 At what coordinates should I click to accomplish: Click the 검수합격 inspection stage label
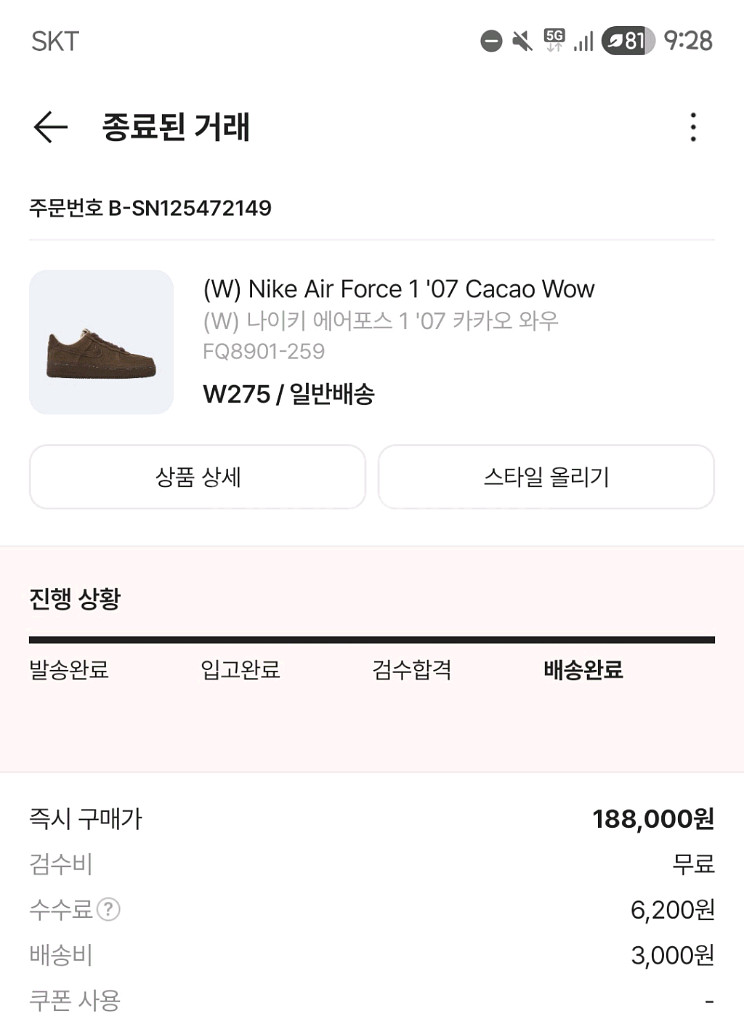click(409, 670)
